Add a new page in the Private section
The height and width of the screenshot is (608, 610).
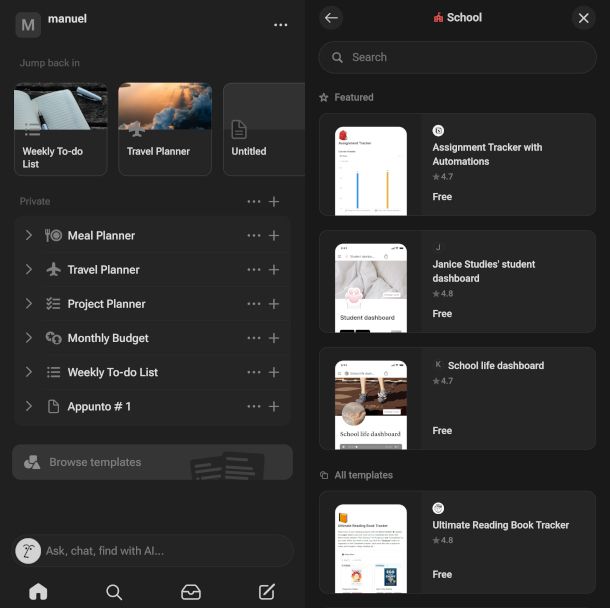pos(274,202)
